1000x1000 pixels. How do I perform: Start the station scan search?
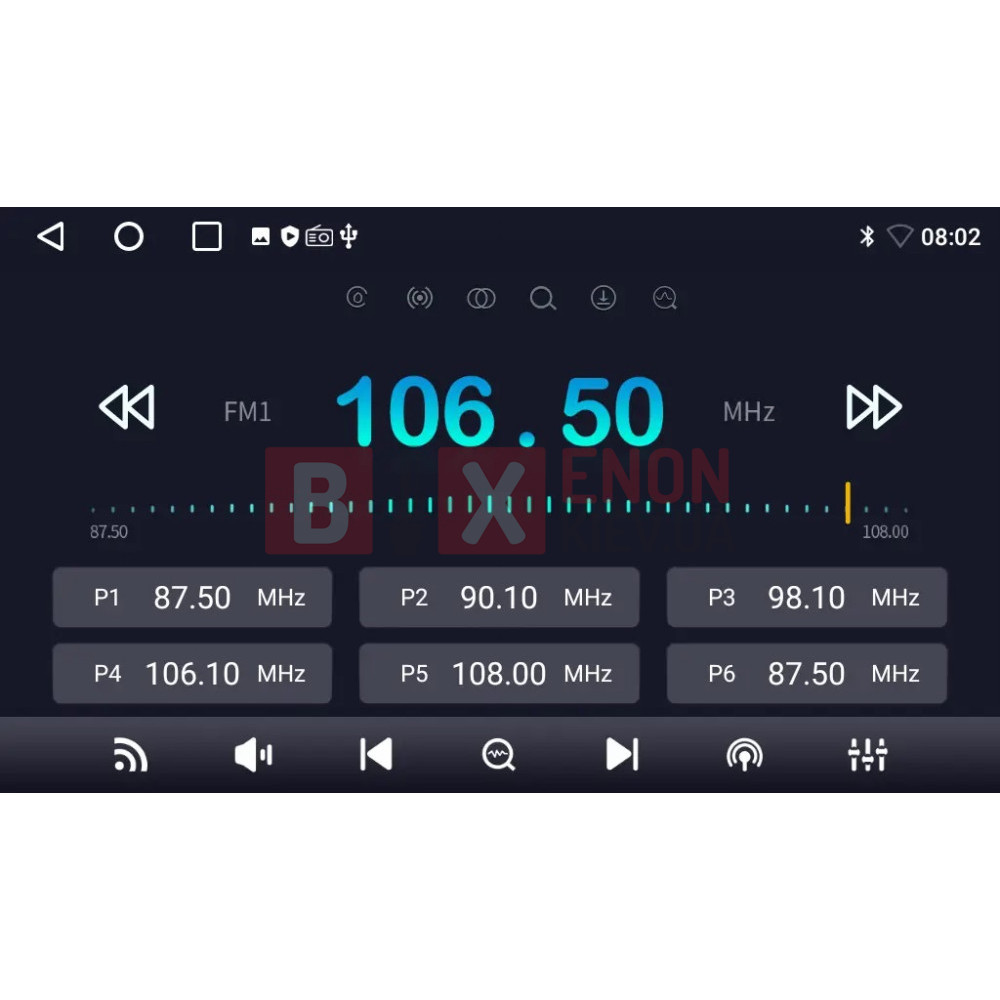click(498, 755)
